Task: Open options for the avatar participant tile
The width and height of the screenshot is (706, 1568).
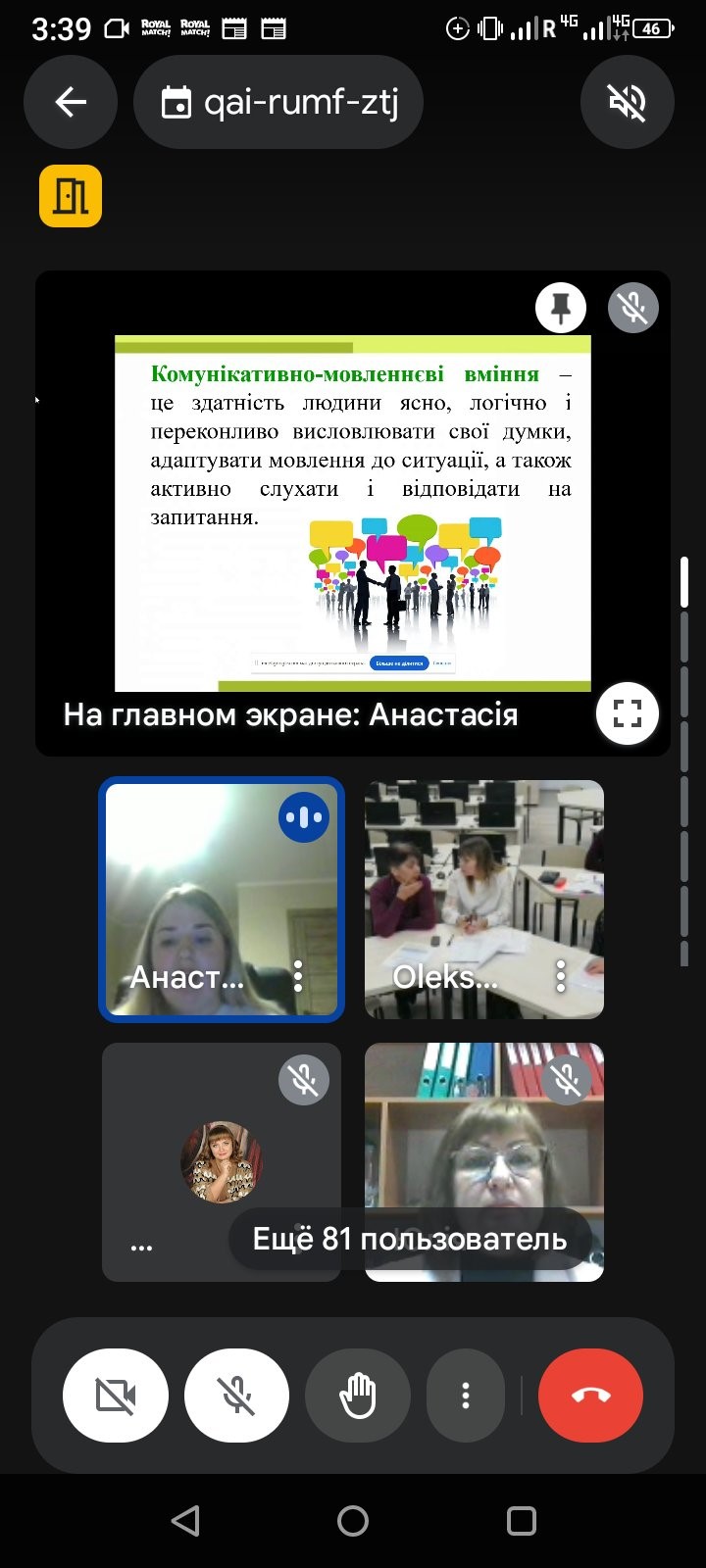Action: (x=141, y=1248)
